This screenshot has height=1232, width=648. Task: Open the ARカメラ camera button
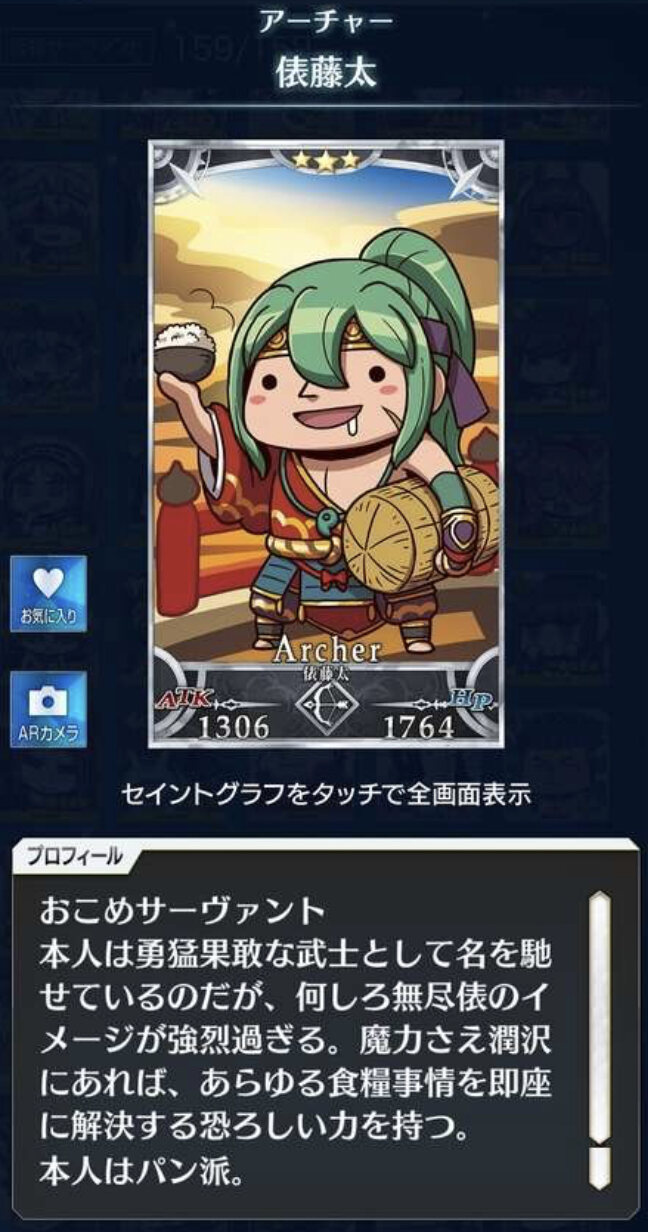point(48,708)
